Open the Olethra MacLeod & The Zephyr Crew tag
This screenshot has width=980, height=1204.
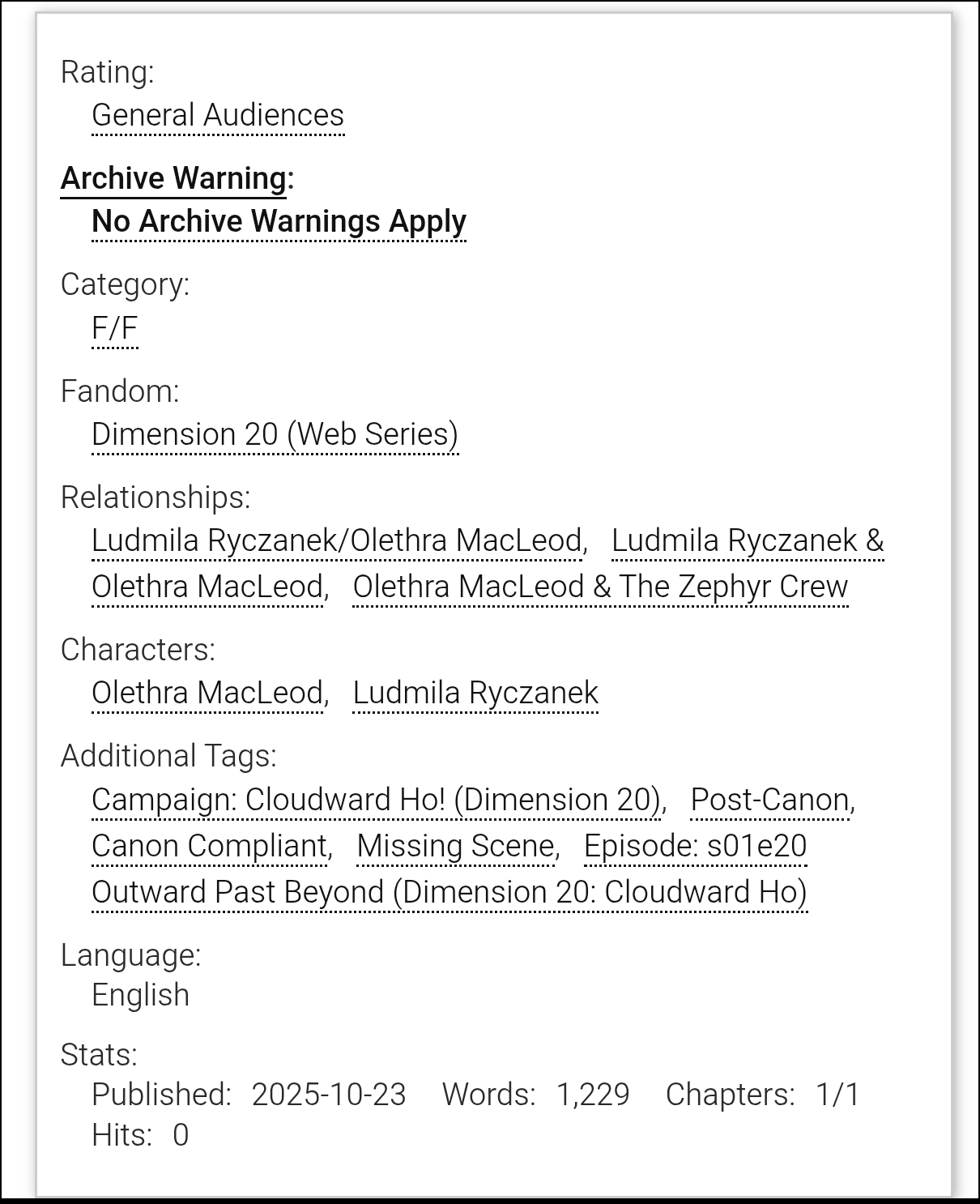(600, 587)
